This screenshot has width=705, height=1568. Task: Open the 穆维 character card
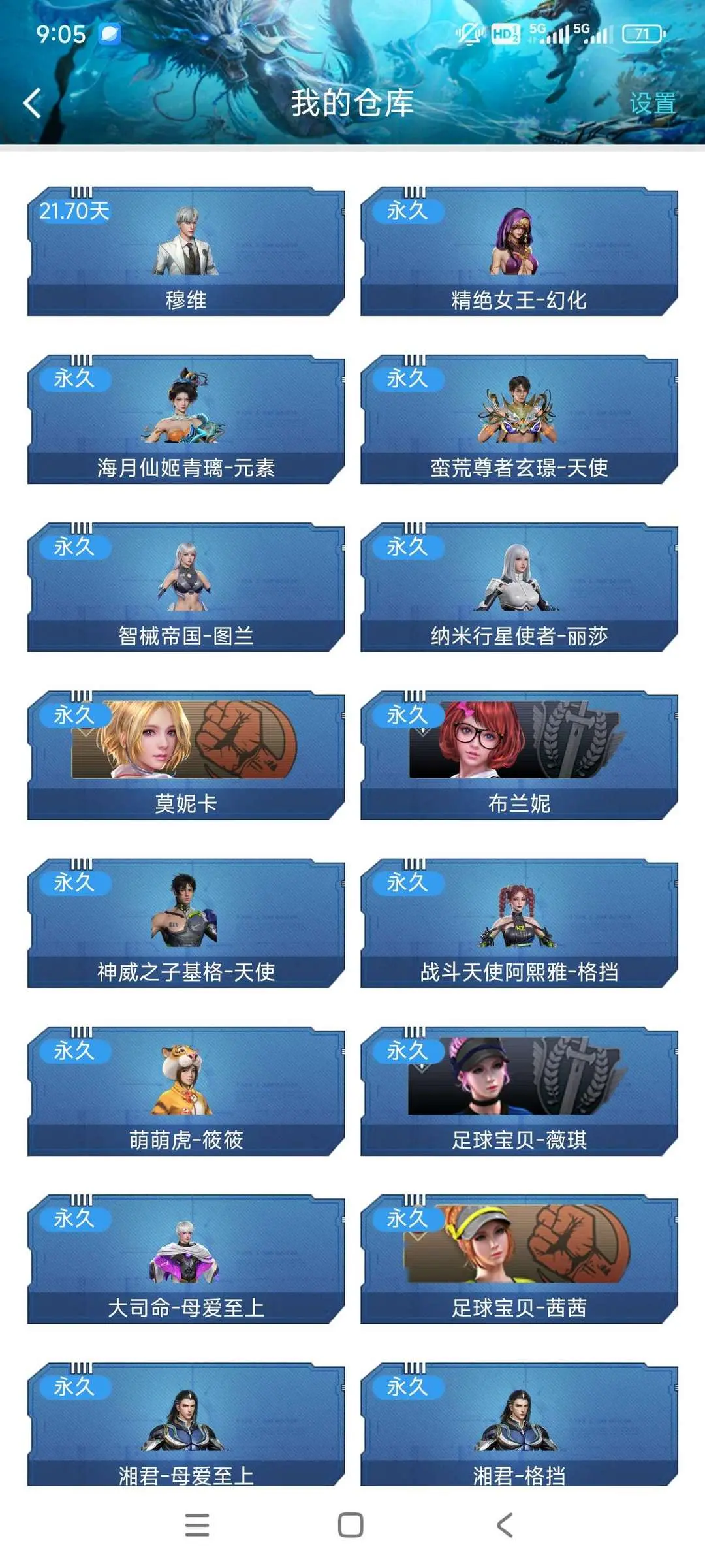coord(186,251)
